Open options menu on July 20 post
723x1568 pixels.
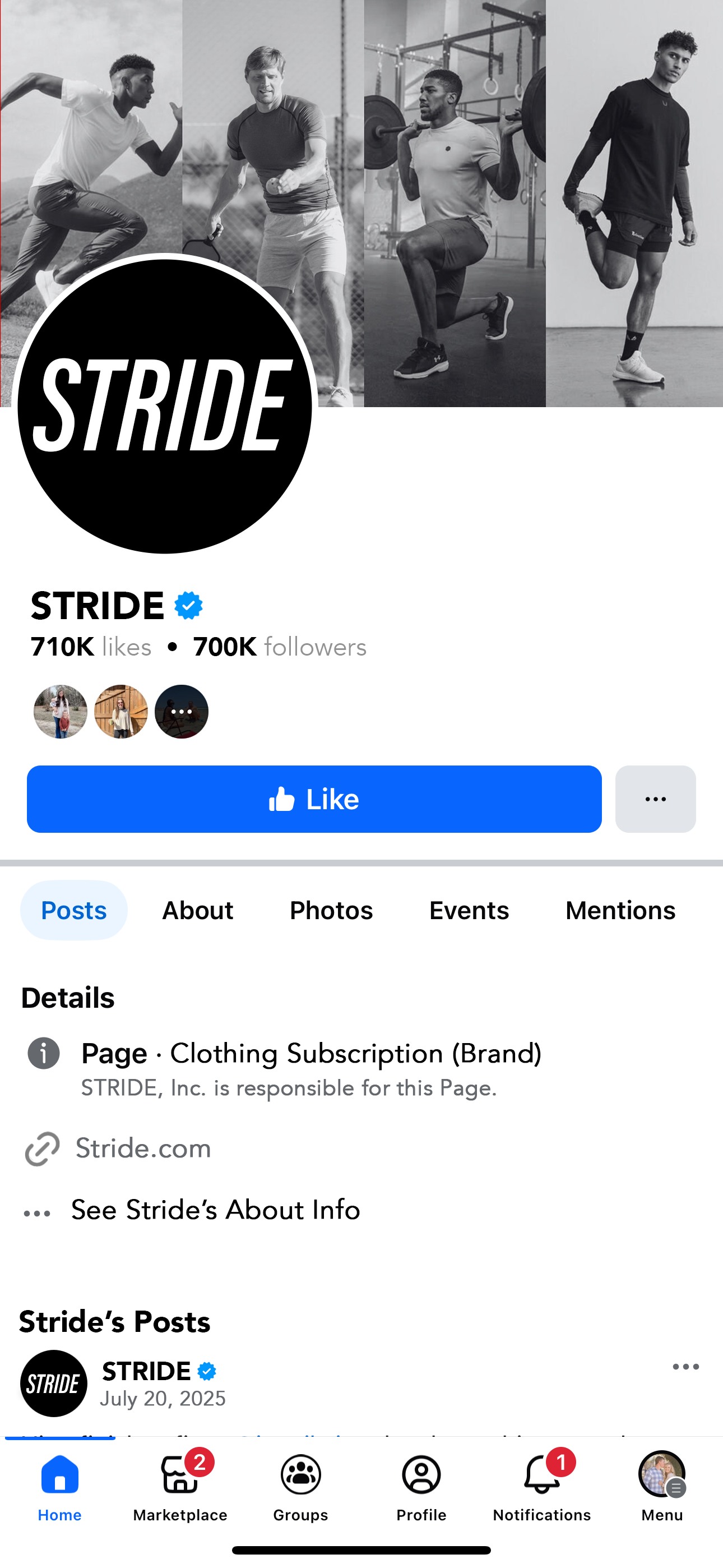tap(685, 1367)
